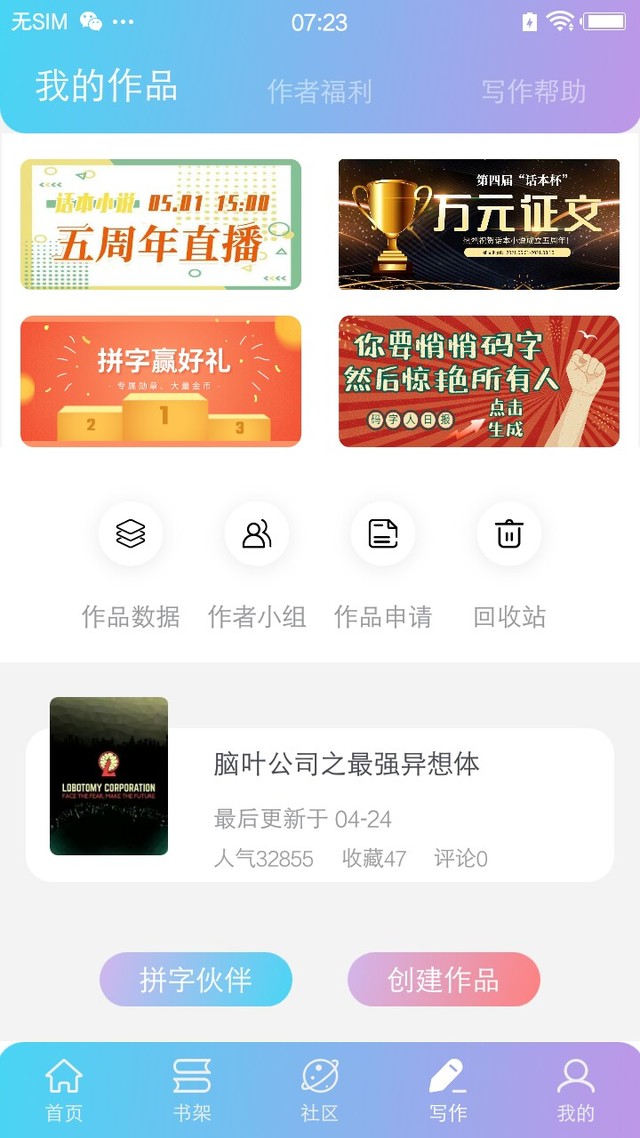Switch to the 写作帮助 tab

click(x=533, y=92)
